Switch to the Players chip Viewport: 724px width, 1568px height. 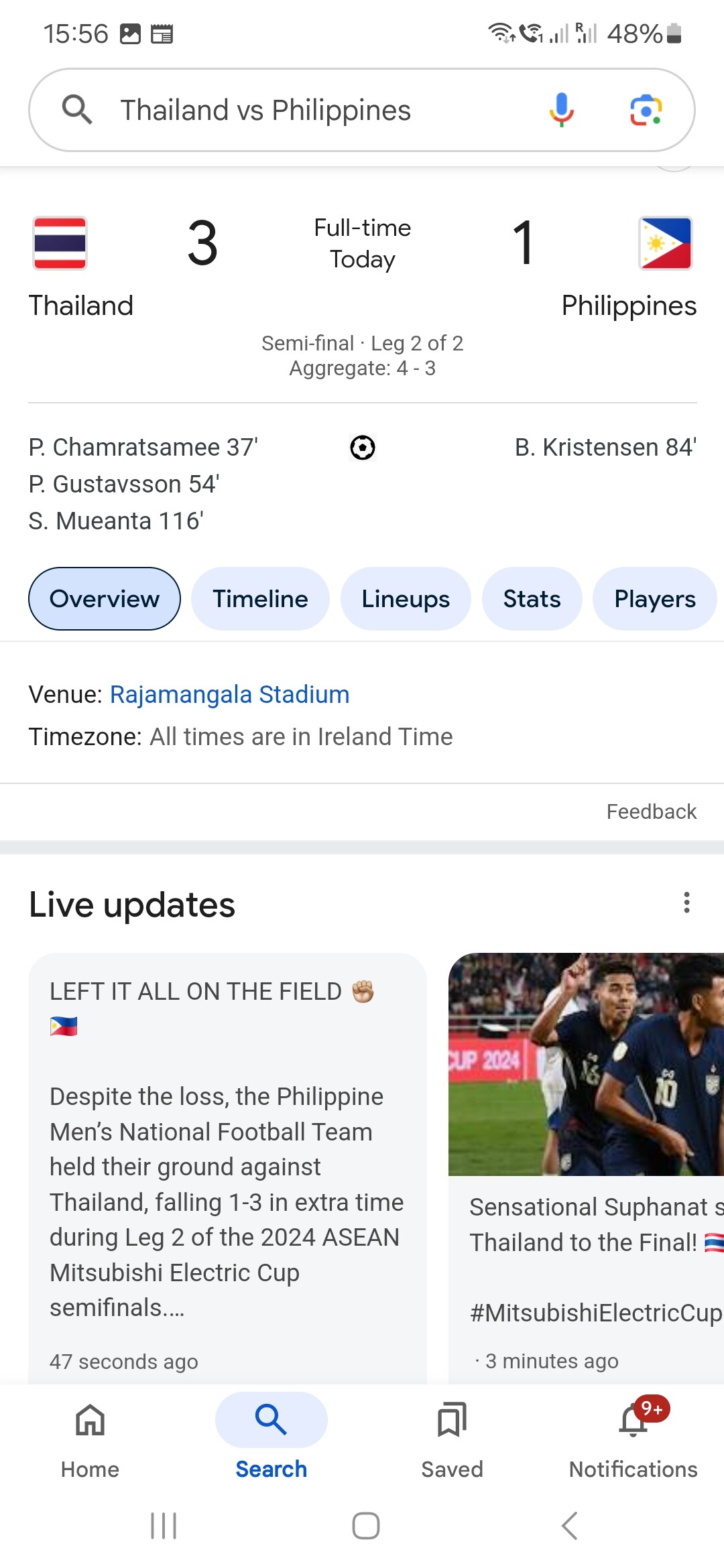655,598
